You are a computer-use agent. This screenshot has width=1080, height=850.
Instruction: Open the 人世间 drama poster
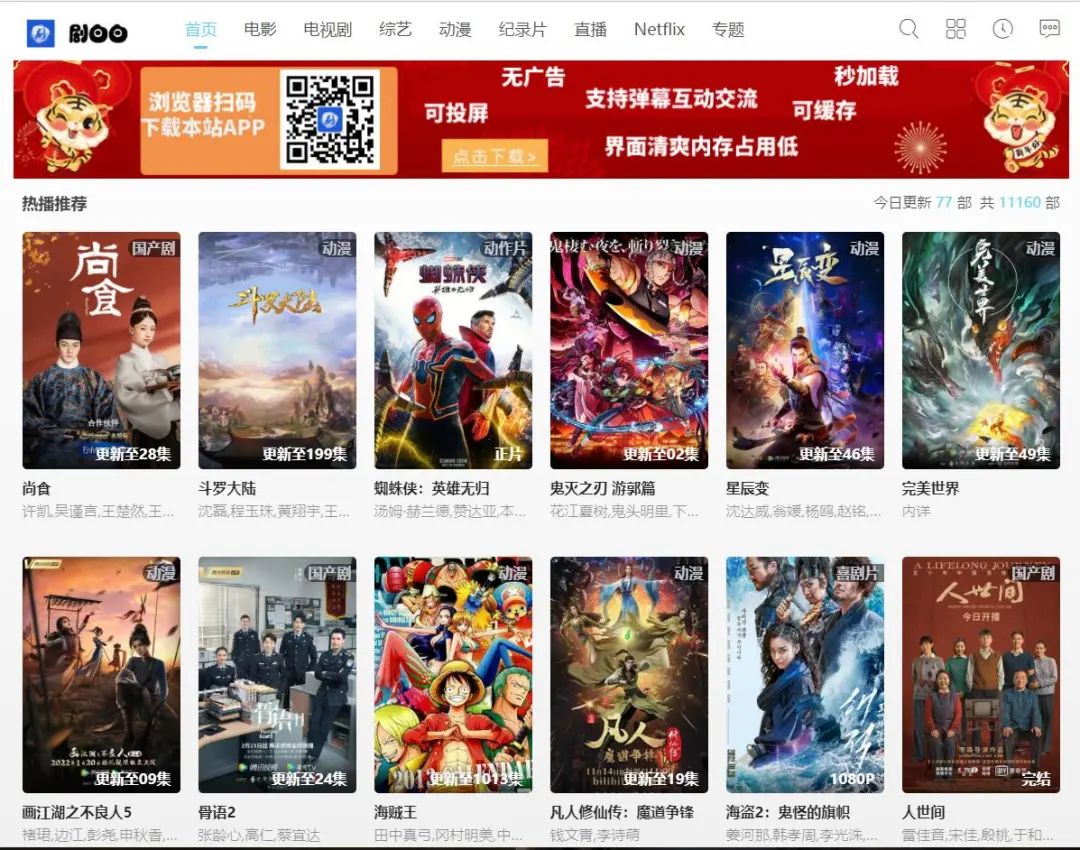(981, 675)
